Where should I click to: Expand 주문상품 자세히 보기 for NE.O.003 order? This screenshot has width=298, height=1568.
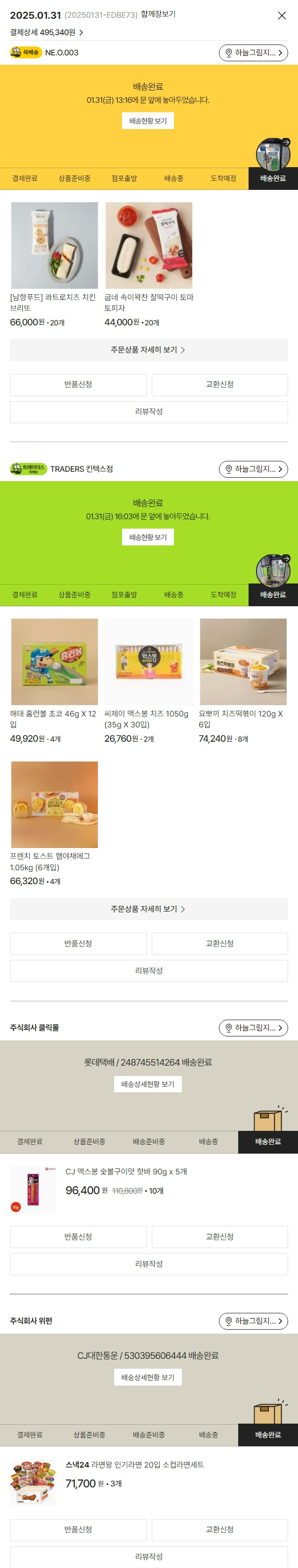pos(148,350)
